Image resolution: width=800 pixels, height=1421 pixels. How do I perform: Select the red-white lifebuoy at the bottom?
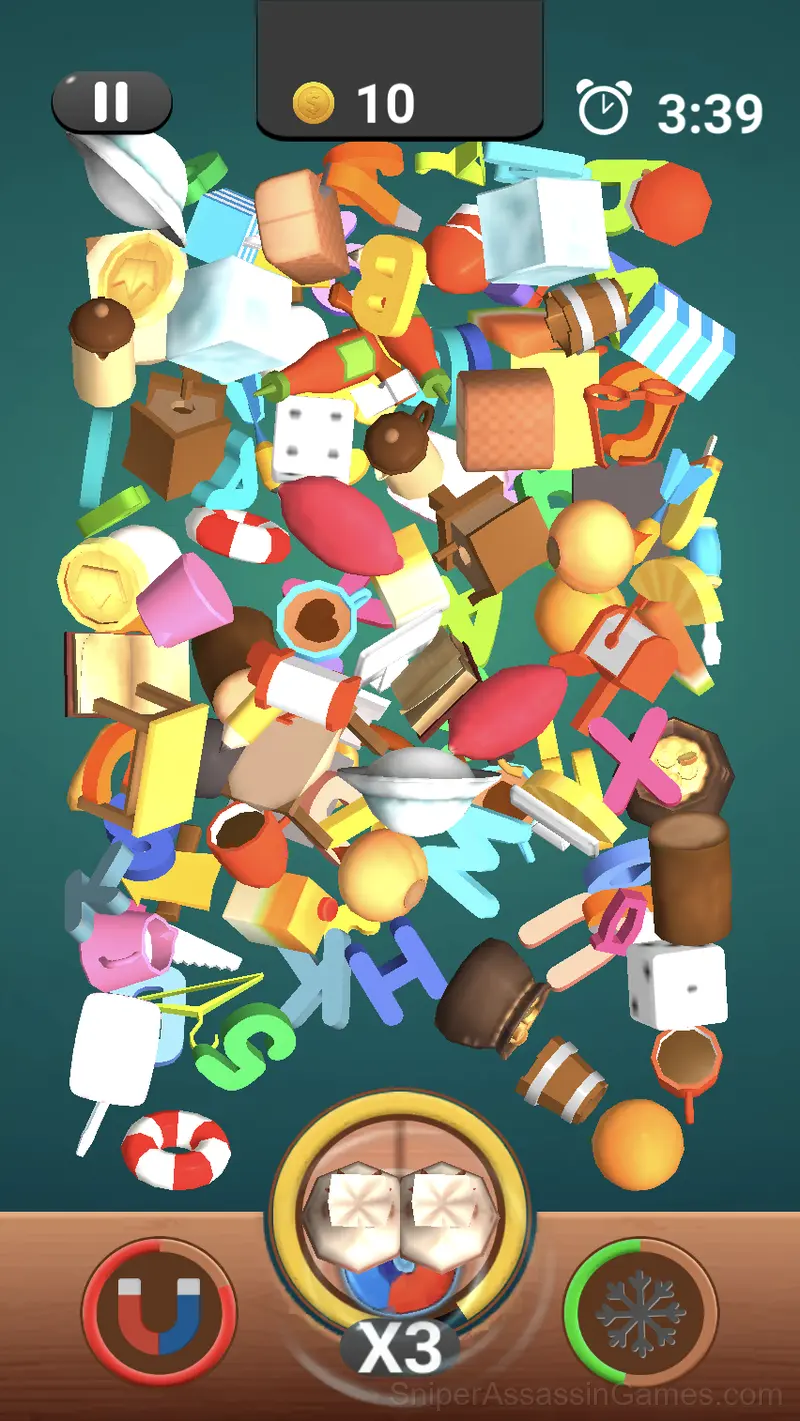click(x=176, y=1149)
